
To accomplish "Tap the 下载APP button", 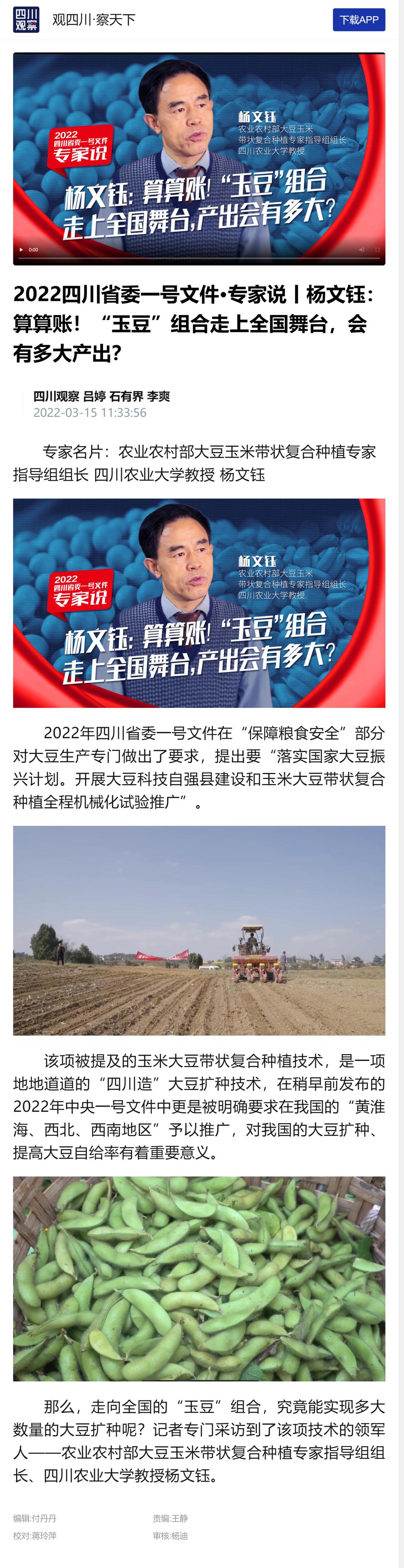I will click(359, 20).
